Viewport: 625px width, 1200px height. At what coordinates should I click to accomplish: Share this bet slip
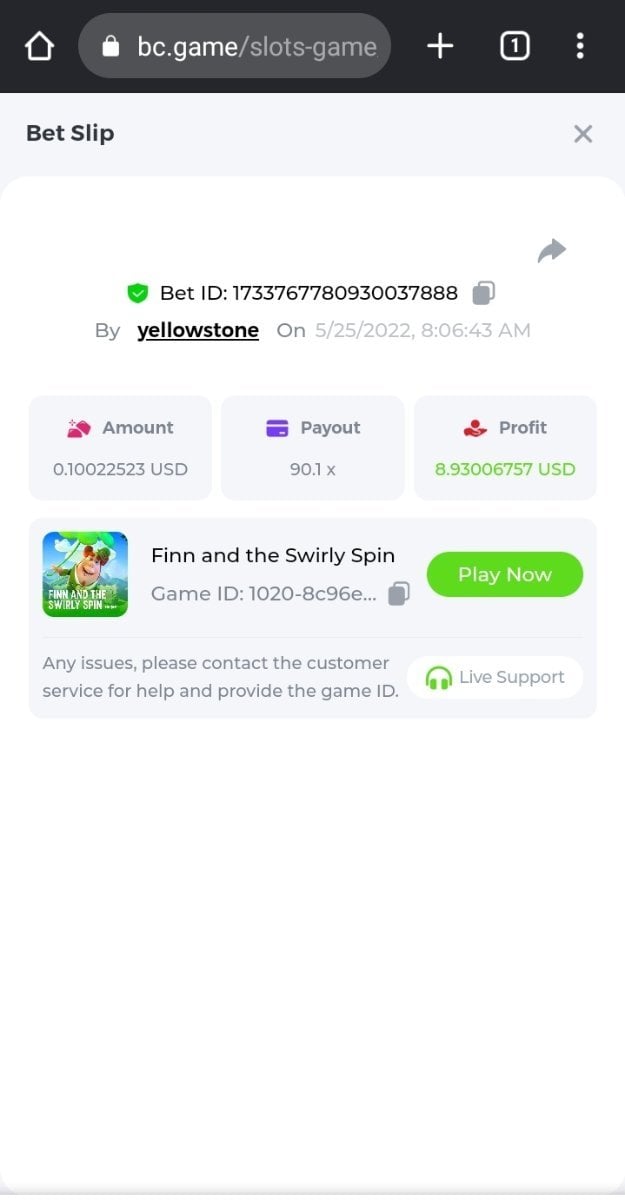tap(551, 250)
